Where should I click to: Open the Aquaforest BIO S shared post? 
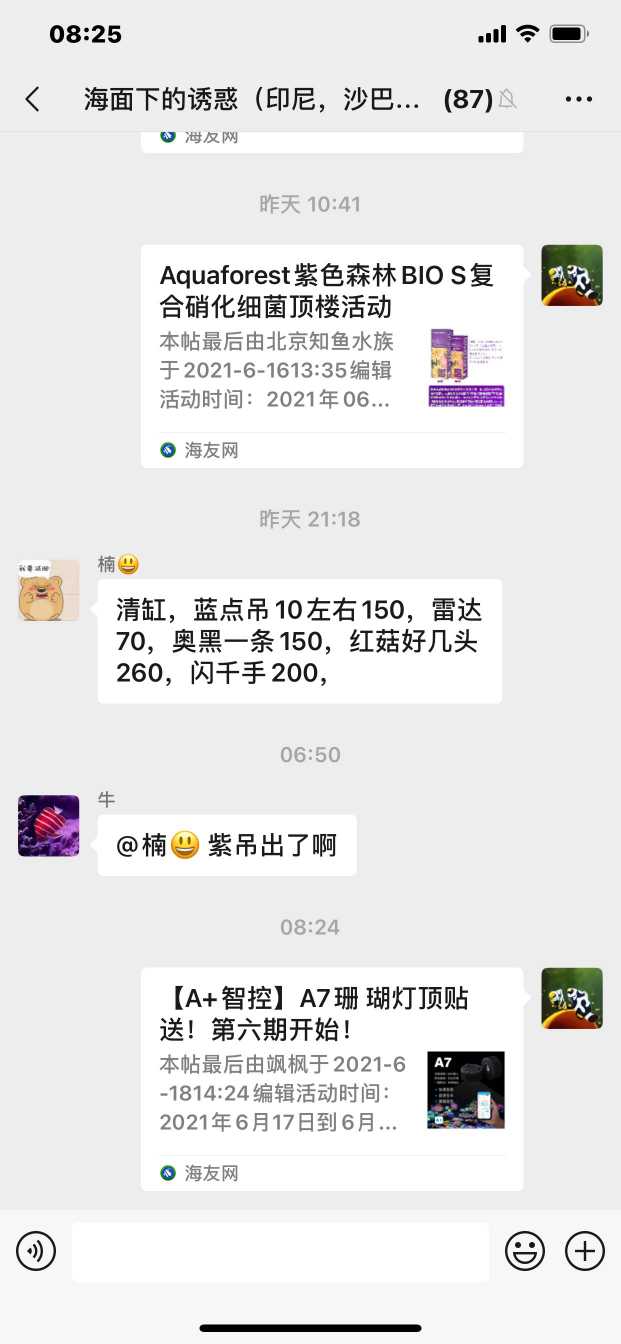click(331, 355)
